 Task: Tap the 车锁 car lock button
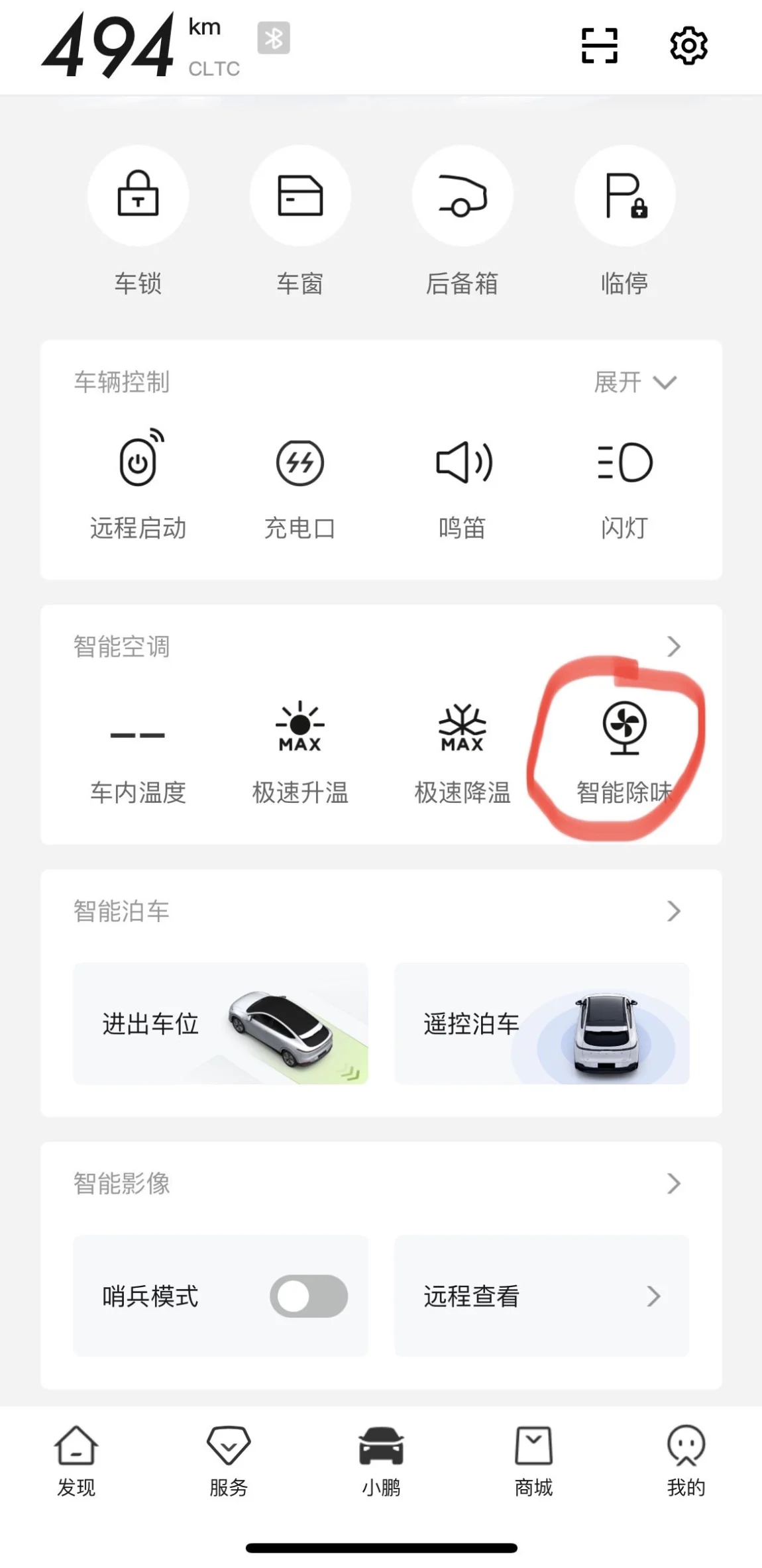click(x=138, y=196)
